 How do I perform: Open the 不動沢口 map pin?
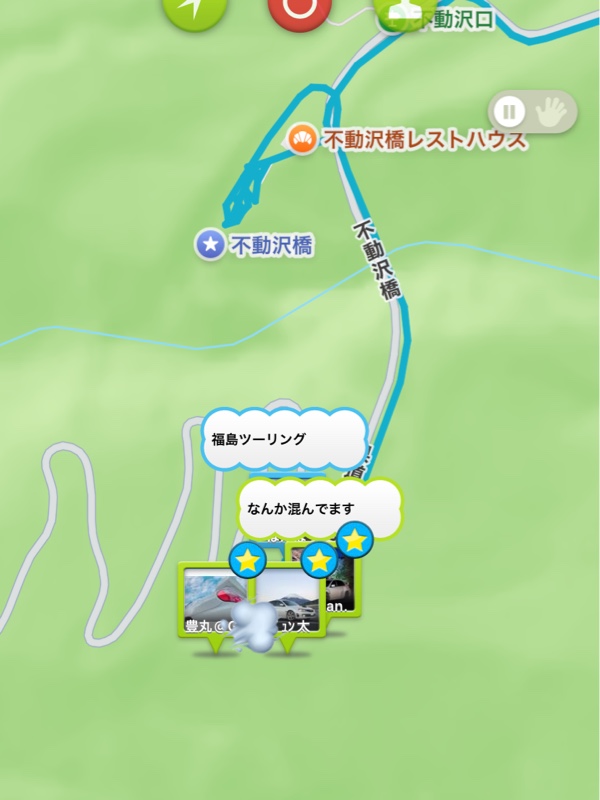click(400, 14)
